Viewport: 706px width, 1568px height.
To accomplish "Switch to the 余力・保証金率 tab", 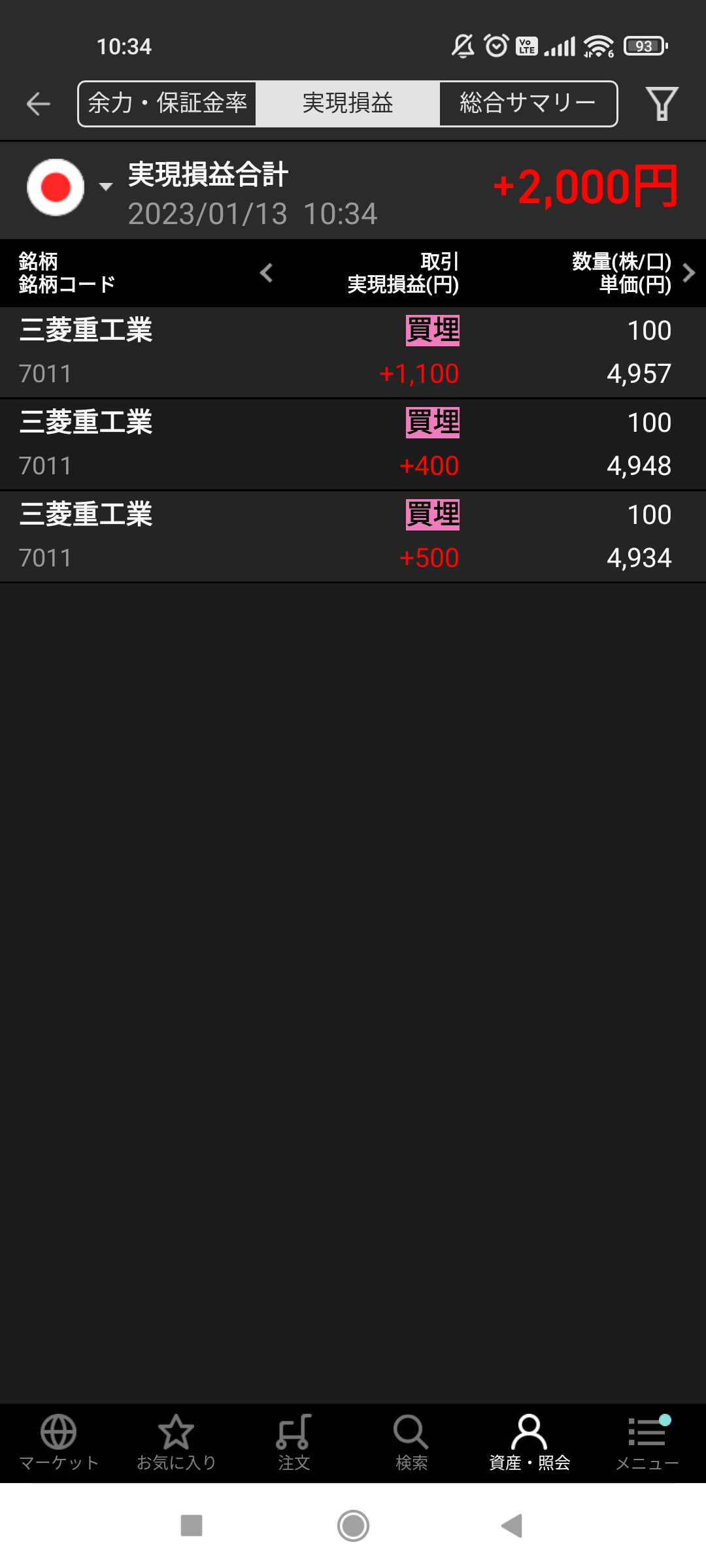I will tap(167, 103).
